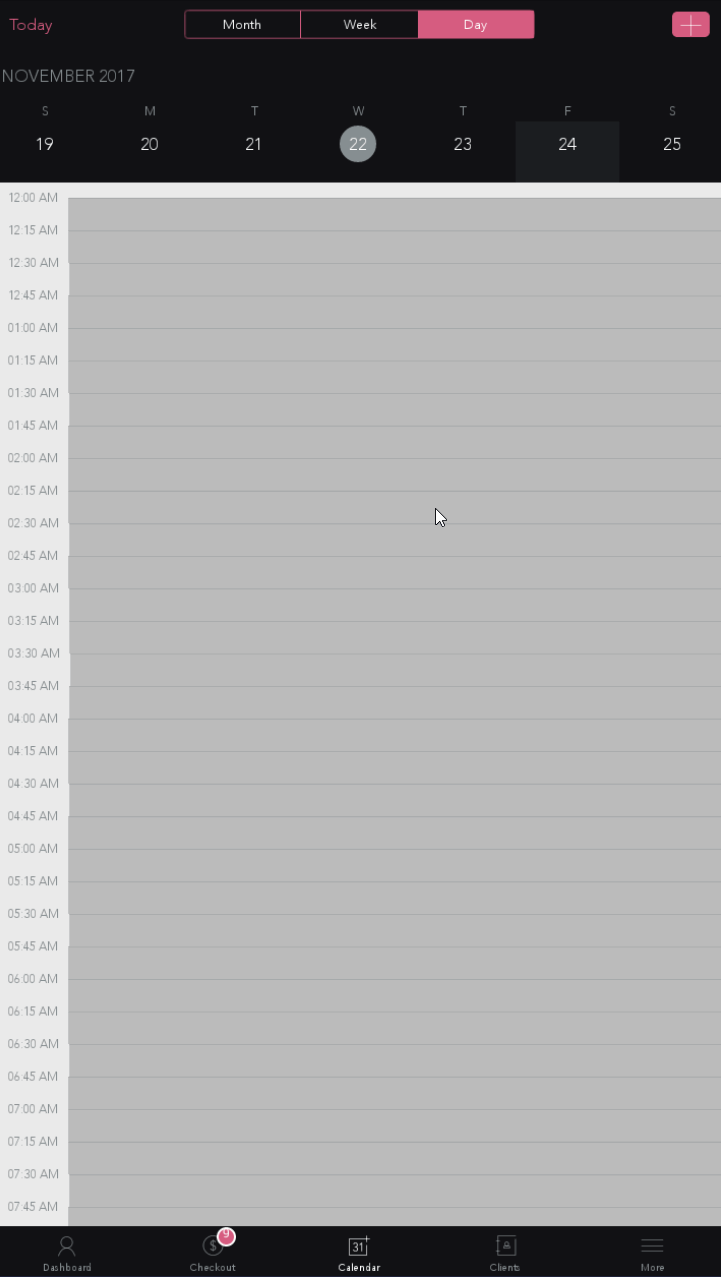The width and height of the screenshot is (721, 1277).
Task: Select Thursday 23 in the week strip
Action: point(463,144)
